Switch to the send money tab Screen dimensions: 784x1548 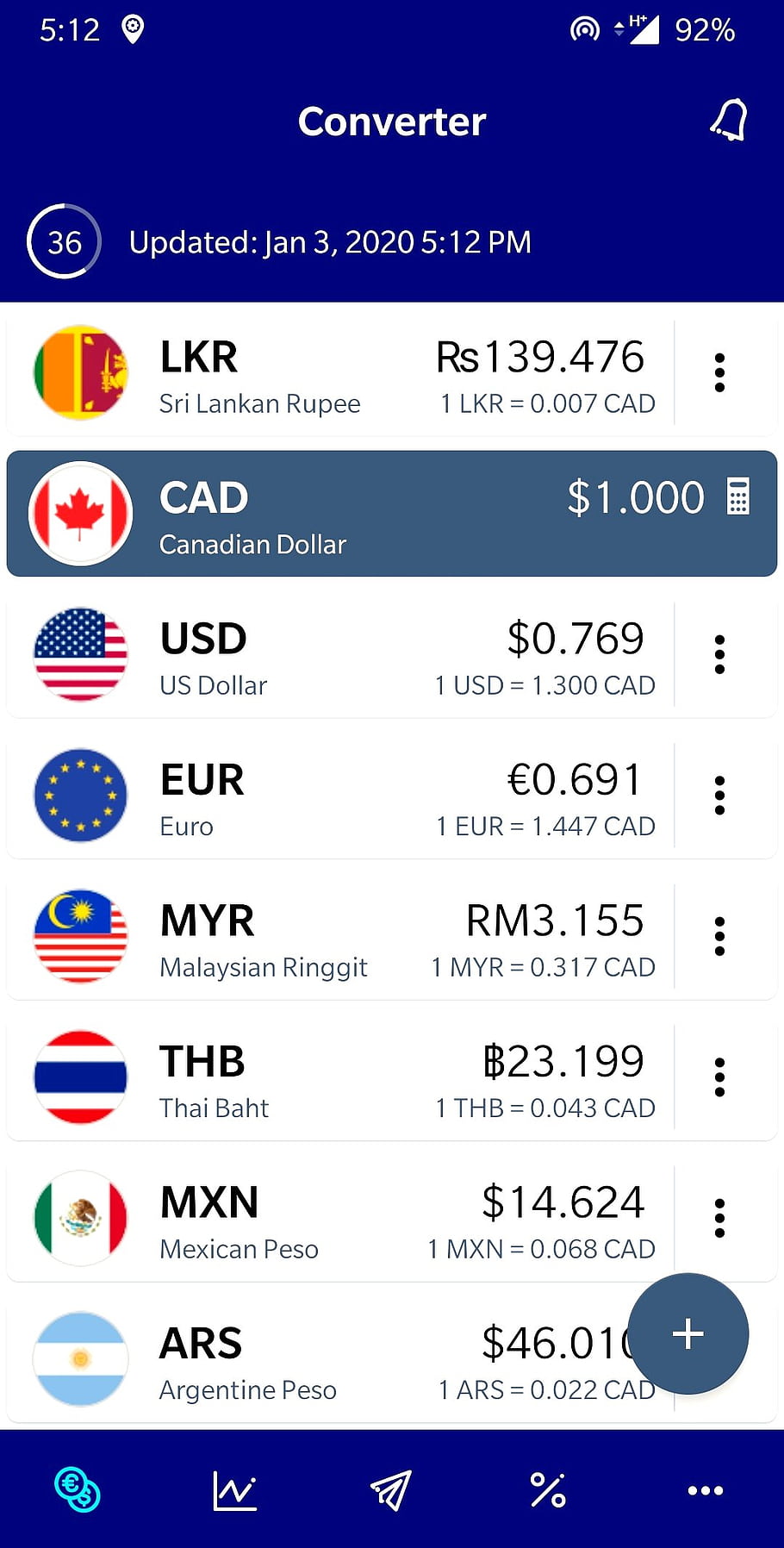391,1489
